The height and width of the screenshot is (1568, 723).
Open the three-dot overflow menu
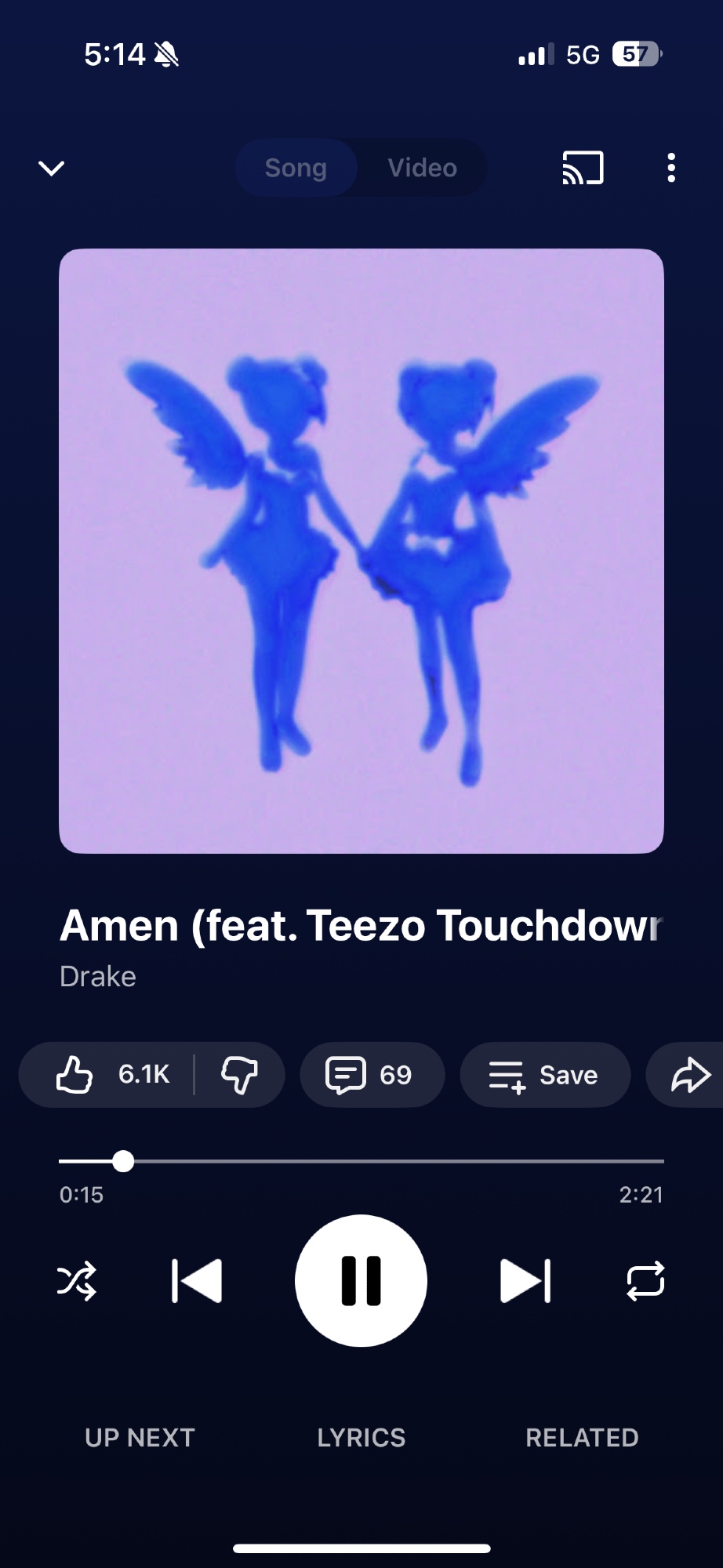(x=671, y=168)
